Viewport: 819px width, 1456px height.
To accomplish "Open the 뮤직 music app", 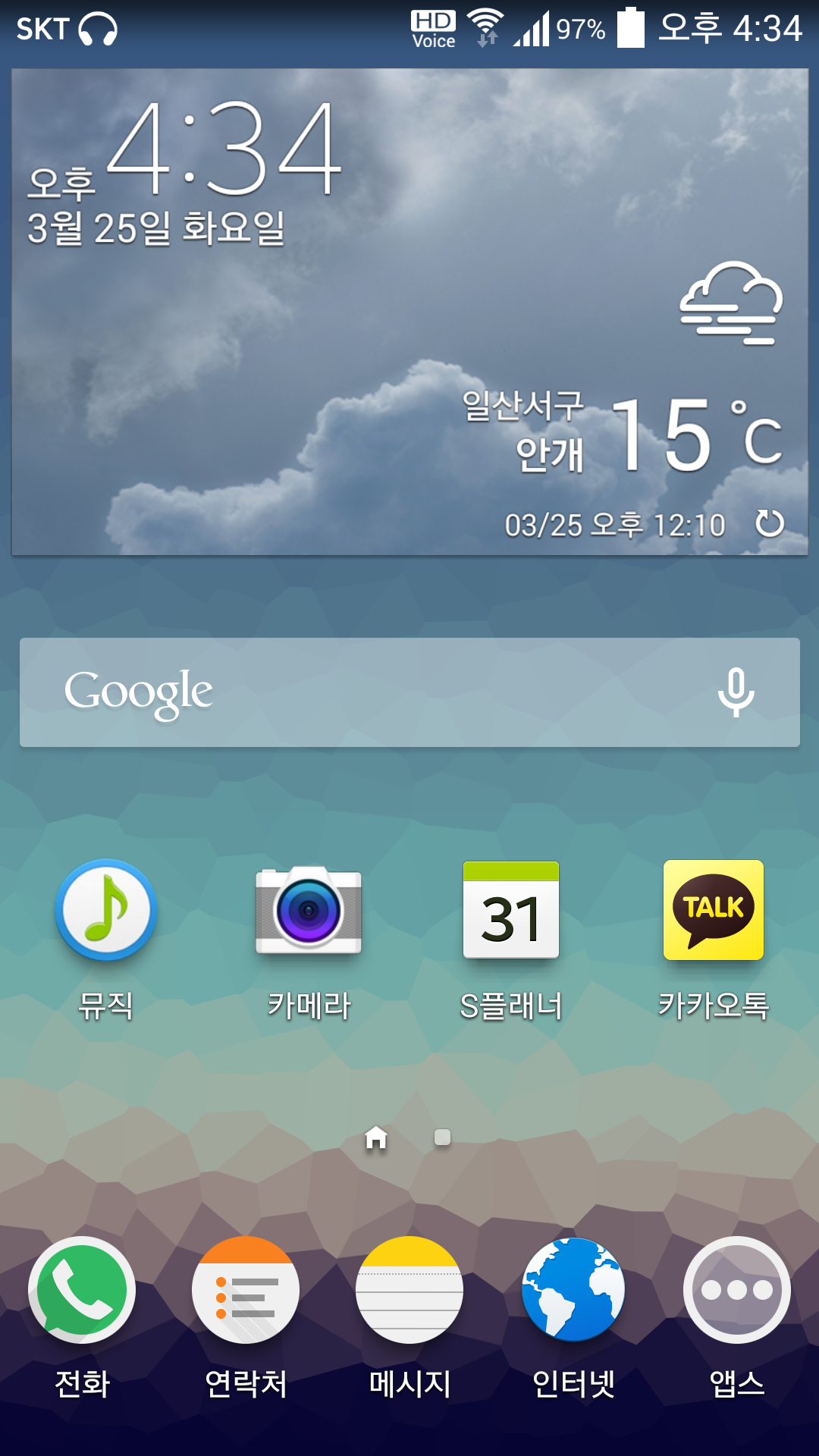I will click(106, 910).
